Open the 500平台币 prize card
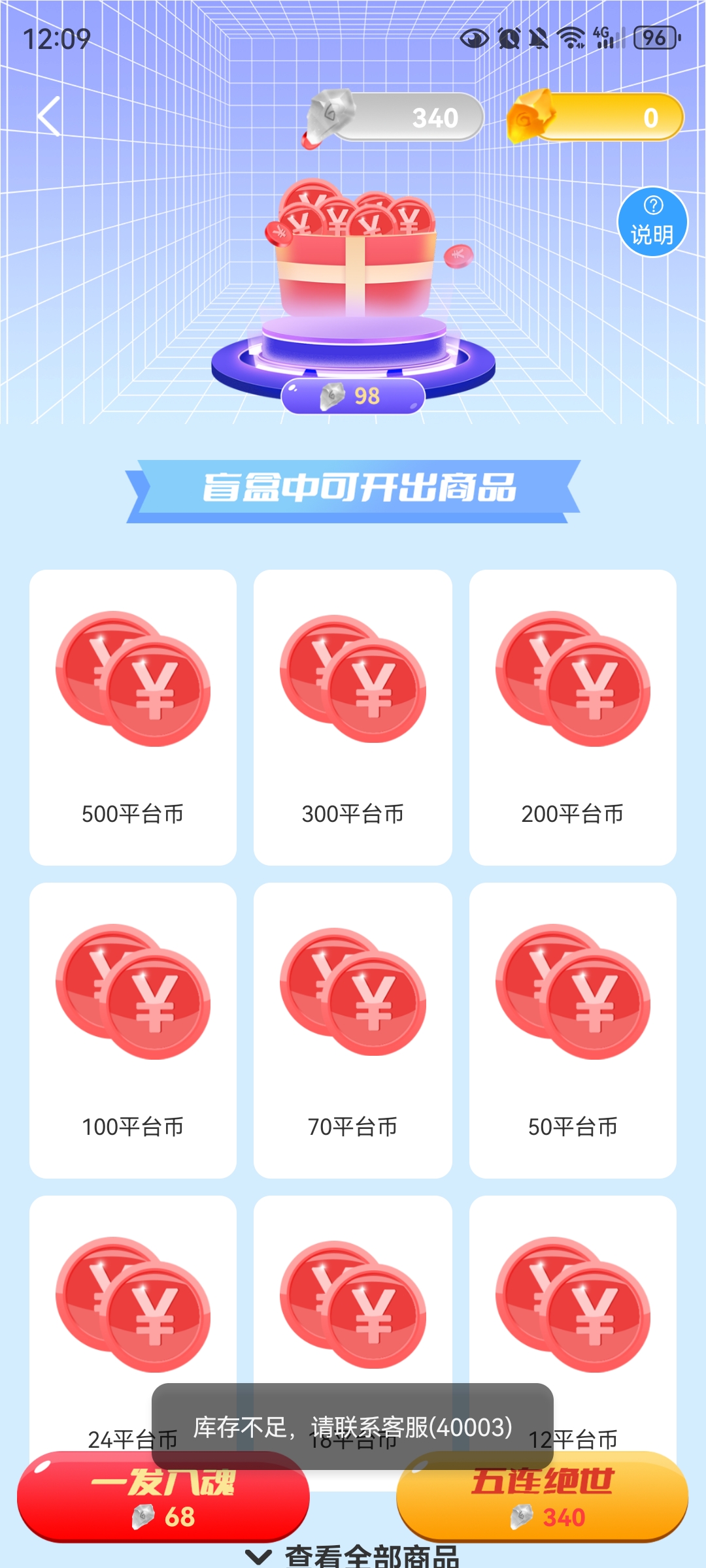Image resolution: width=706 pixels, height=1568 pixels. [133, 717]
